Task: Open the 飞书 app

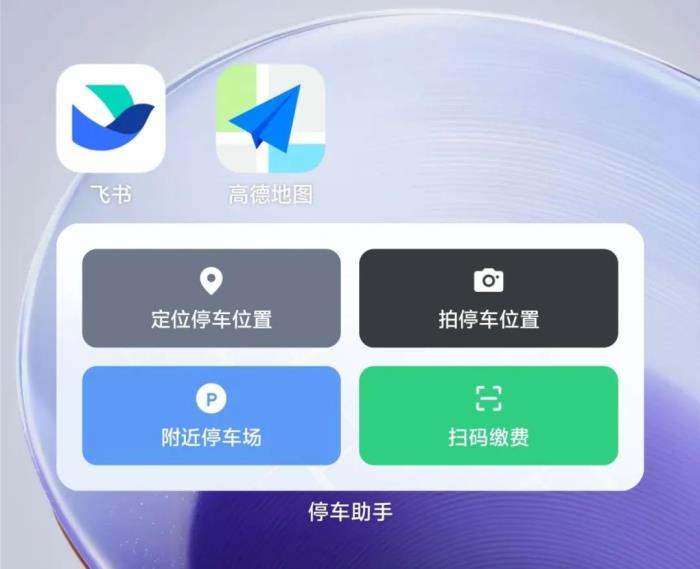Action: click(110, 119)
